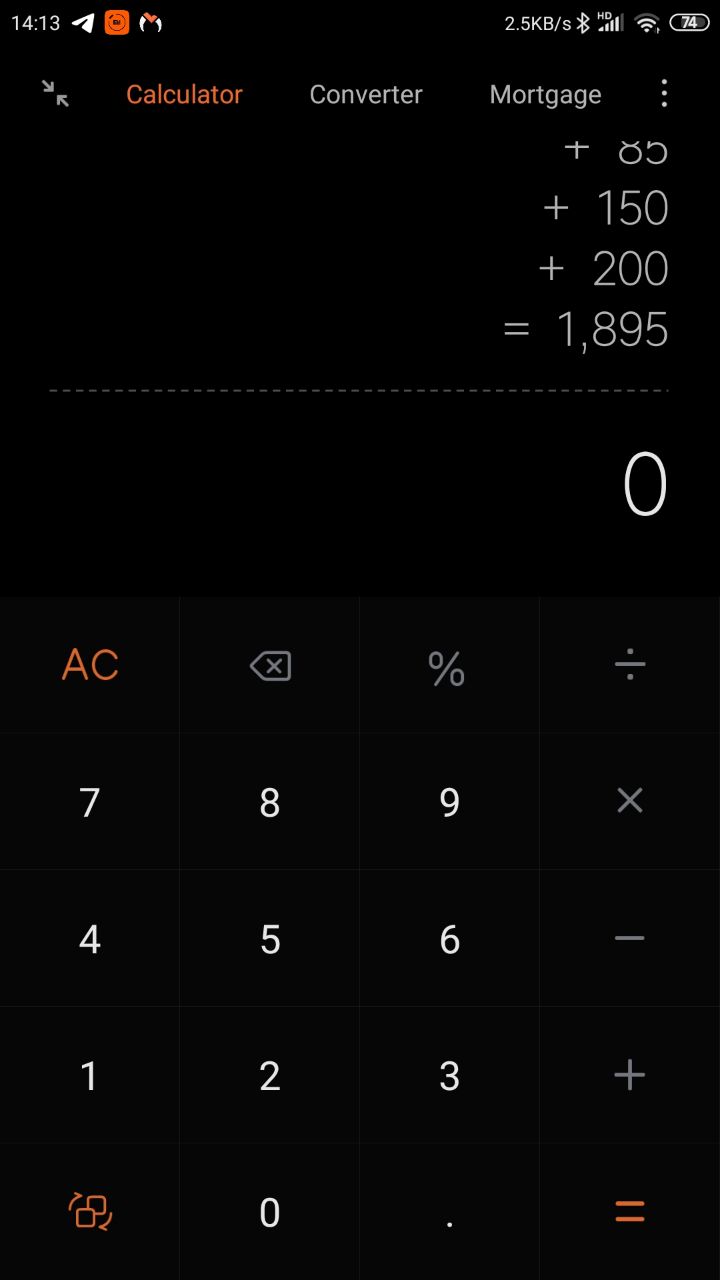720x1280 pixels.
Task: Enter digit 9
Action: point(450,801)
